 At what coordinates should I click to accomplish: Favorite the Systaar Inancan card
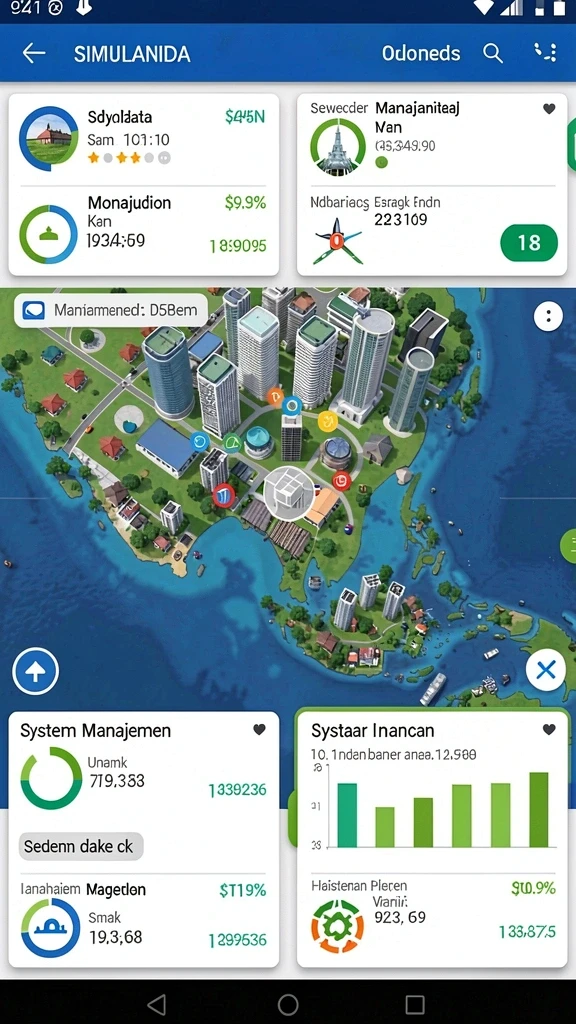tap(549, 729)
